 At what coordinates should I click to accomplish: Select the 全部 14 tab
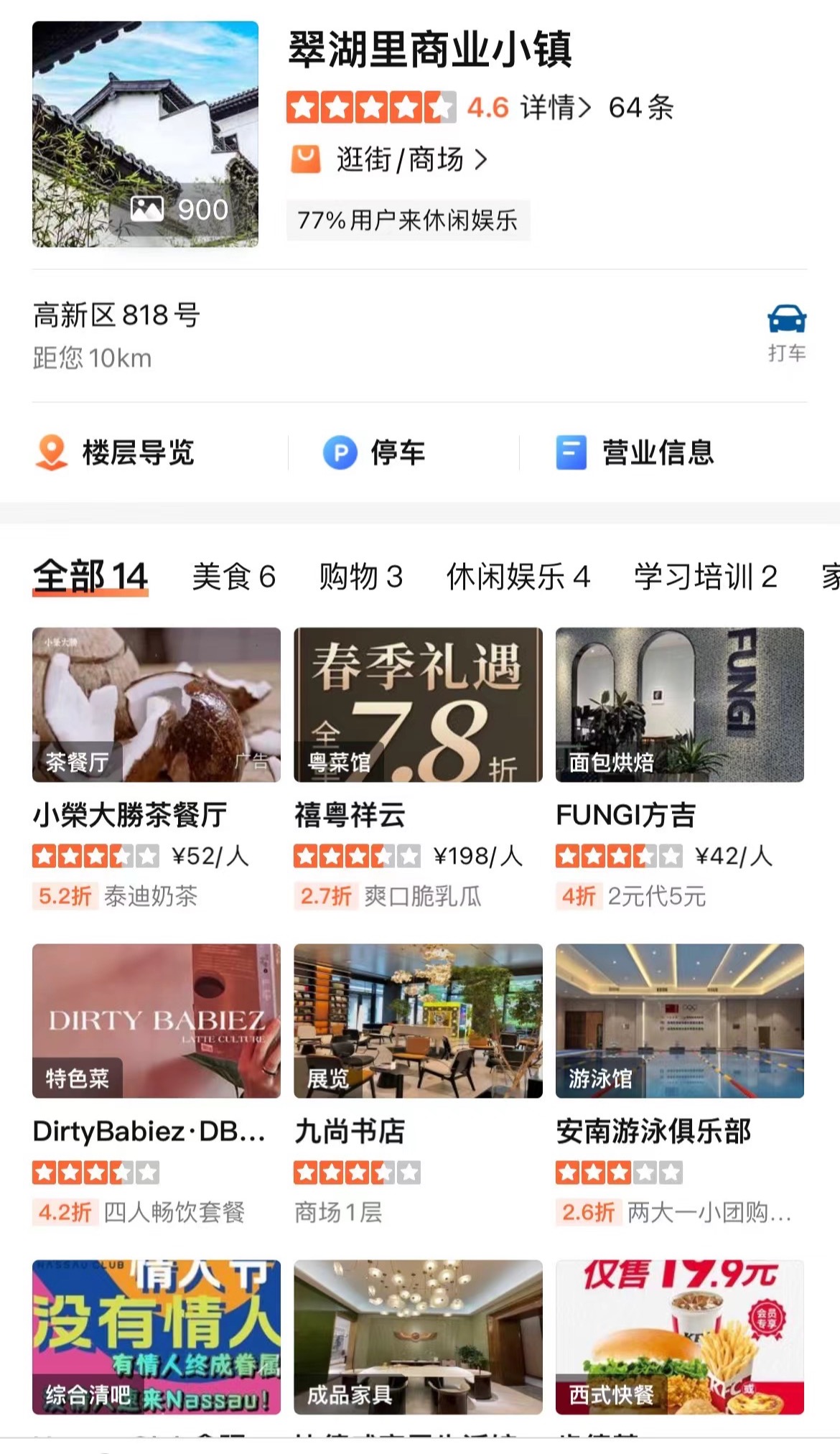(x=90, y=577)
